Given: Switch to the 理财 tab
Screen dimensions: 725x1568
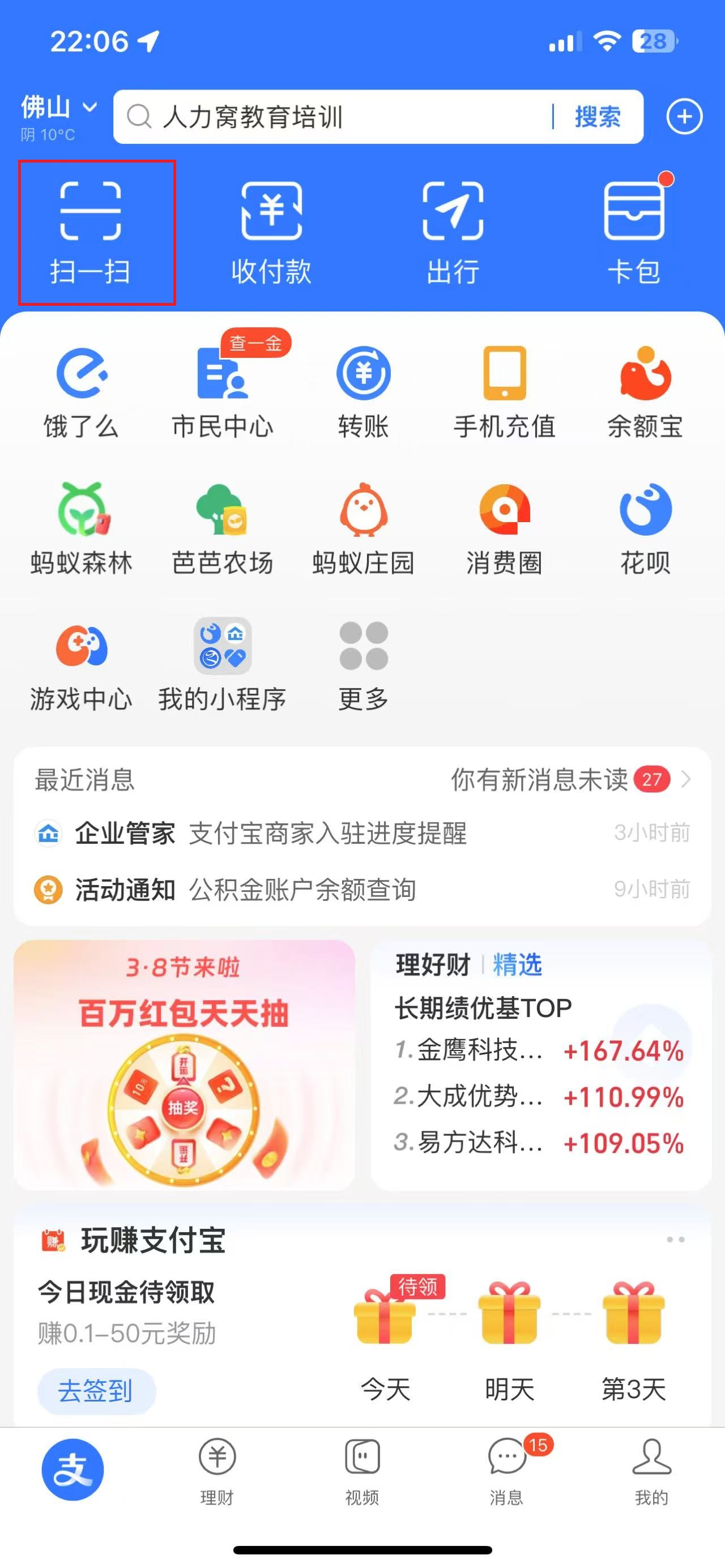Looking at the screenshot, I should [x=217, y=1469].
